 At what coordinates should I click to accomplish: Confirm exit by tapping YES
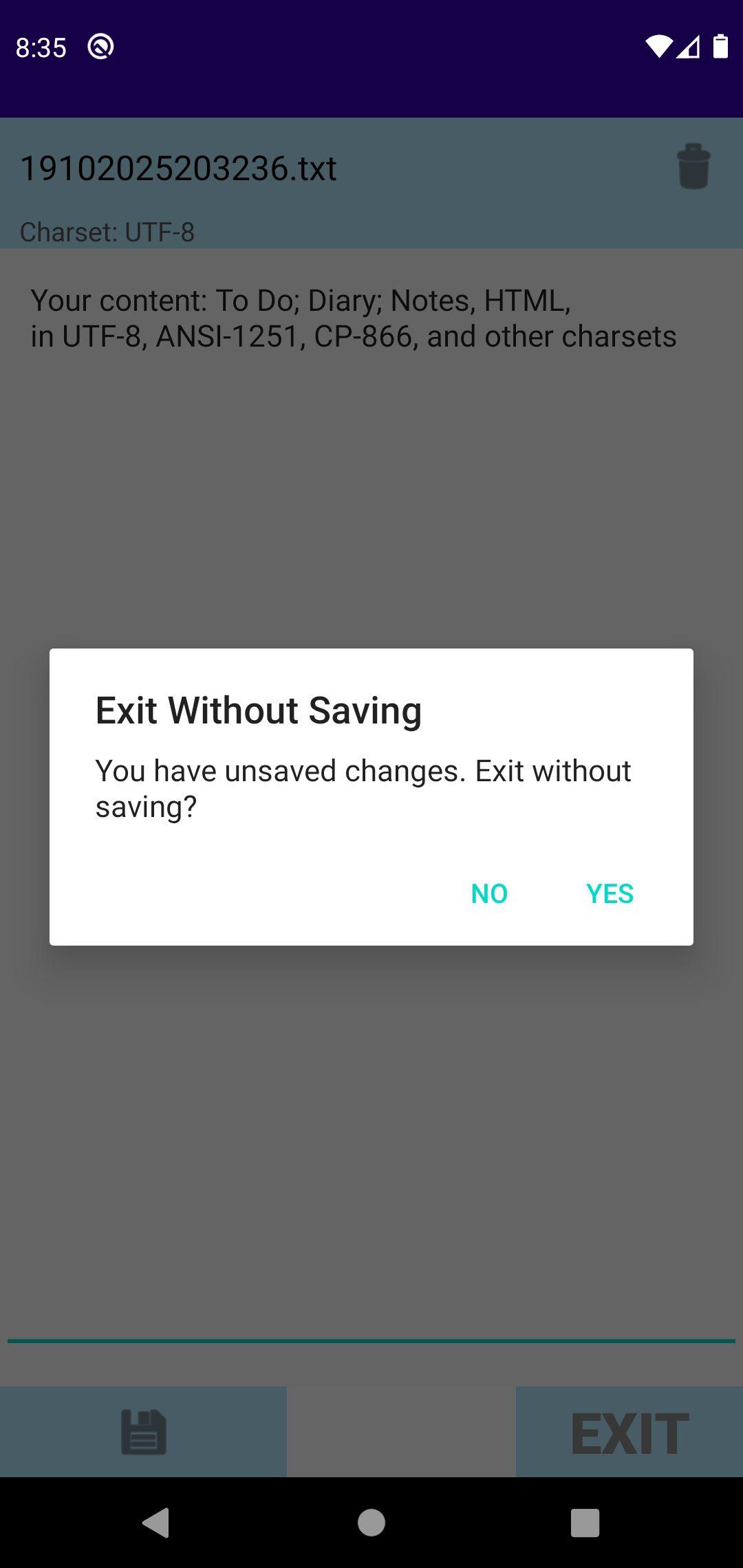(610, 893)
